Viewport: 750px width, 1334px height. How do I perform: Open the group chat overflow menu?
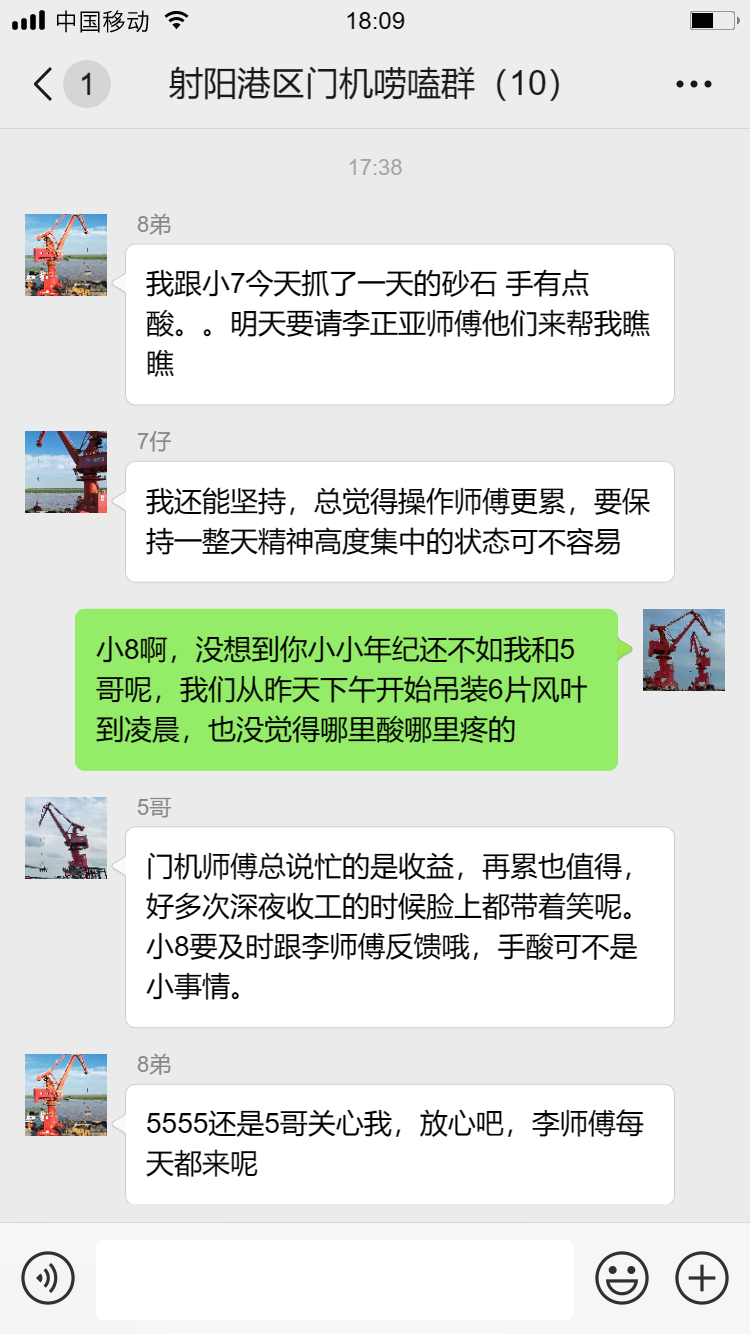[693, 84]
